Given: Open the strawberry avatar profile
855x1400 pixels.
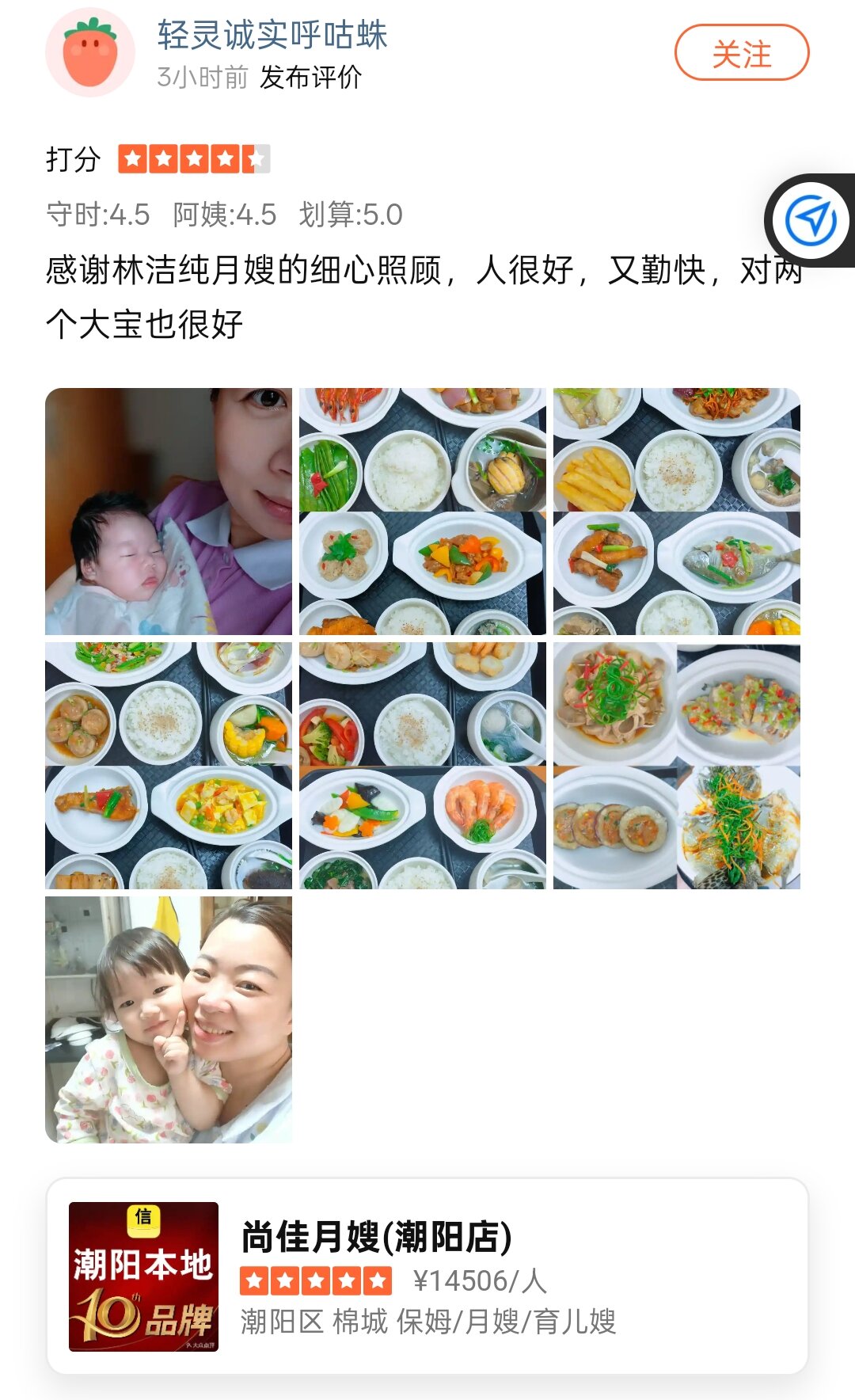Looking at the screenshot, I should [90, 52].
